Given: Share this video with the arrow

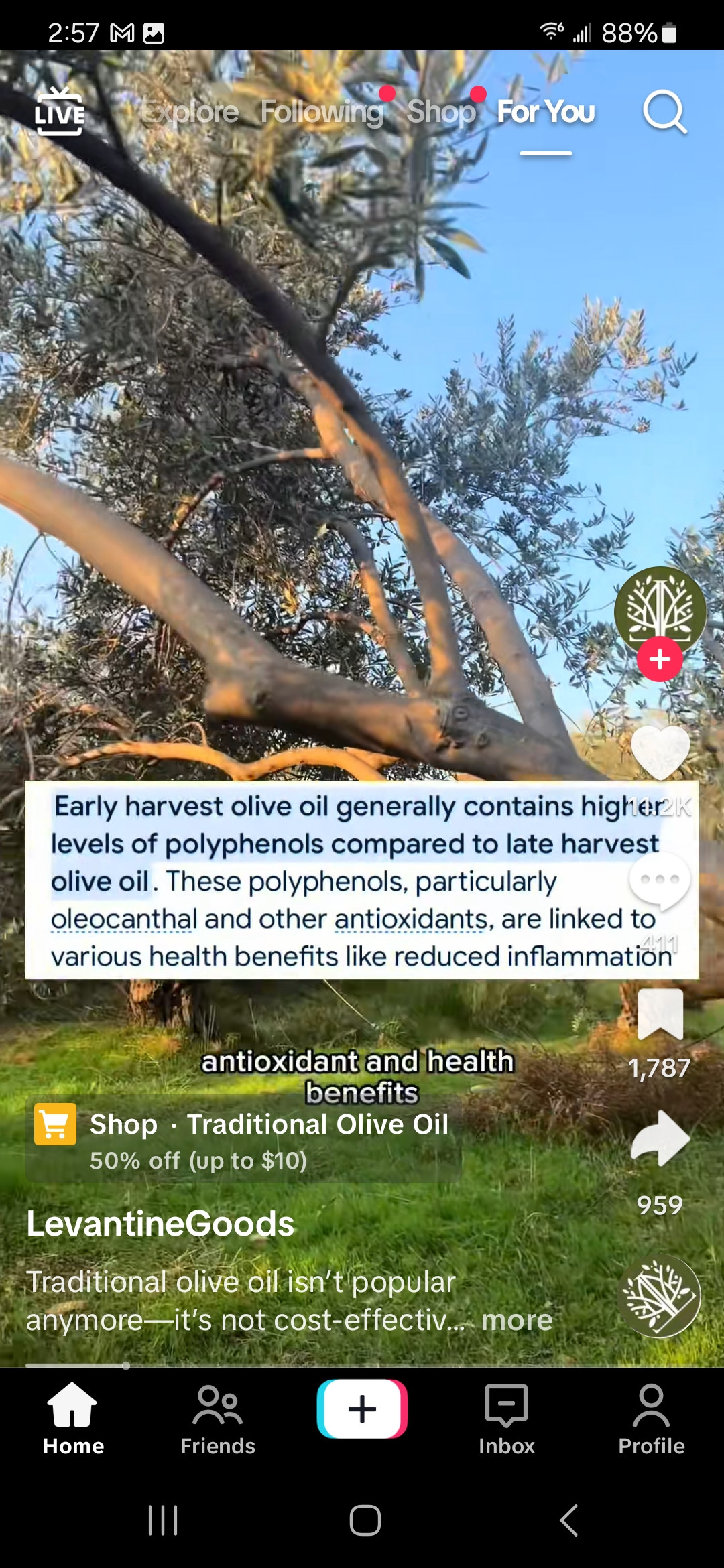Looking at the screenshot, I should (660, 1138).
